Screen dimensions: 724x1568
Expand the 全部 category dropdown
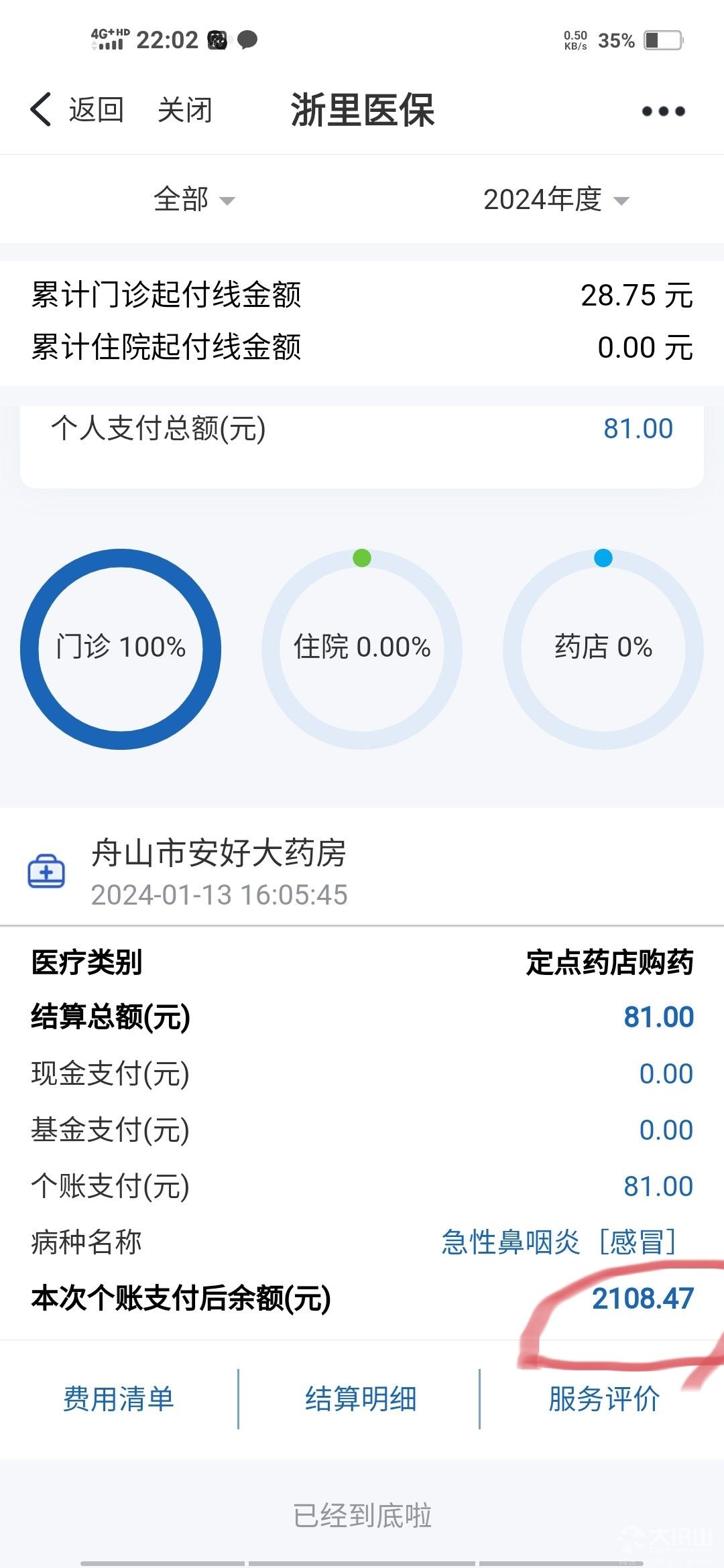tap(194, 200)
